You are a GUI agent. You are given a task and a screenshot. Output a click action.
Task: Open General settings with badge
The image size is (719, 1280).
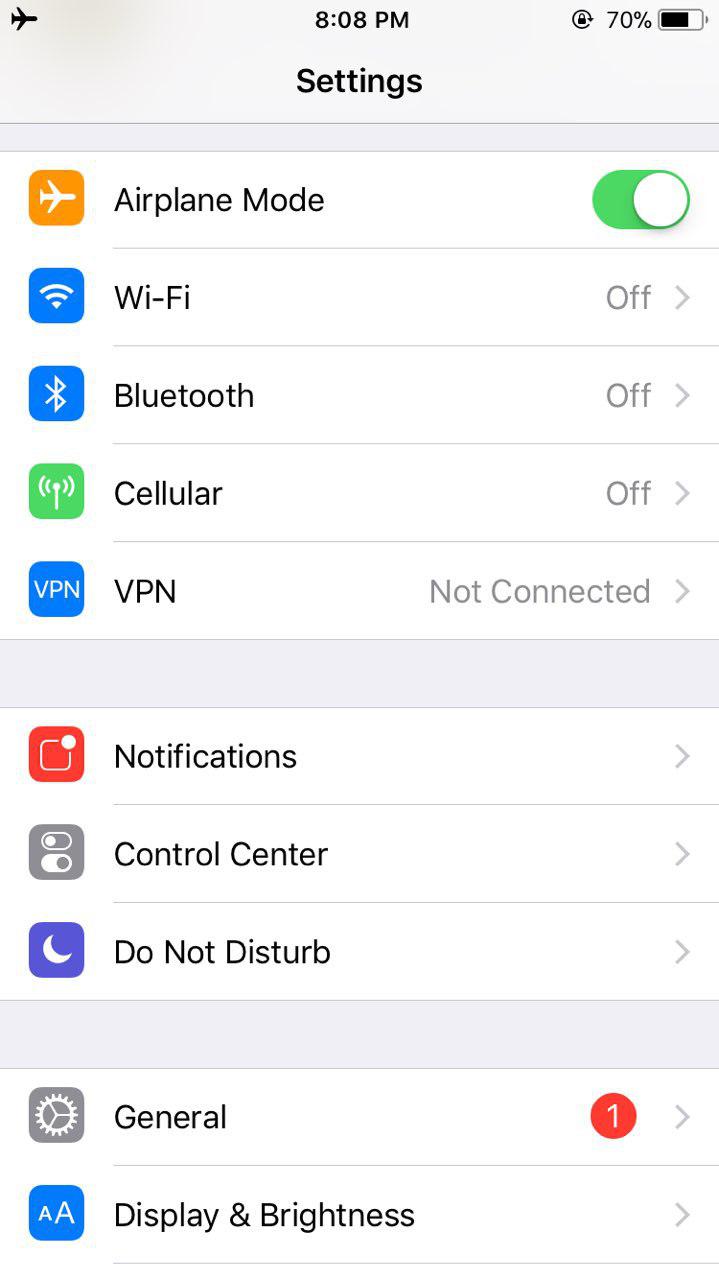click(x=359, y=1117)
